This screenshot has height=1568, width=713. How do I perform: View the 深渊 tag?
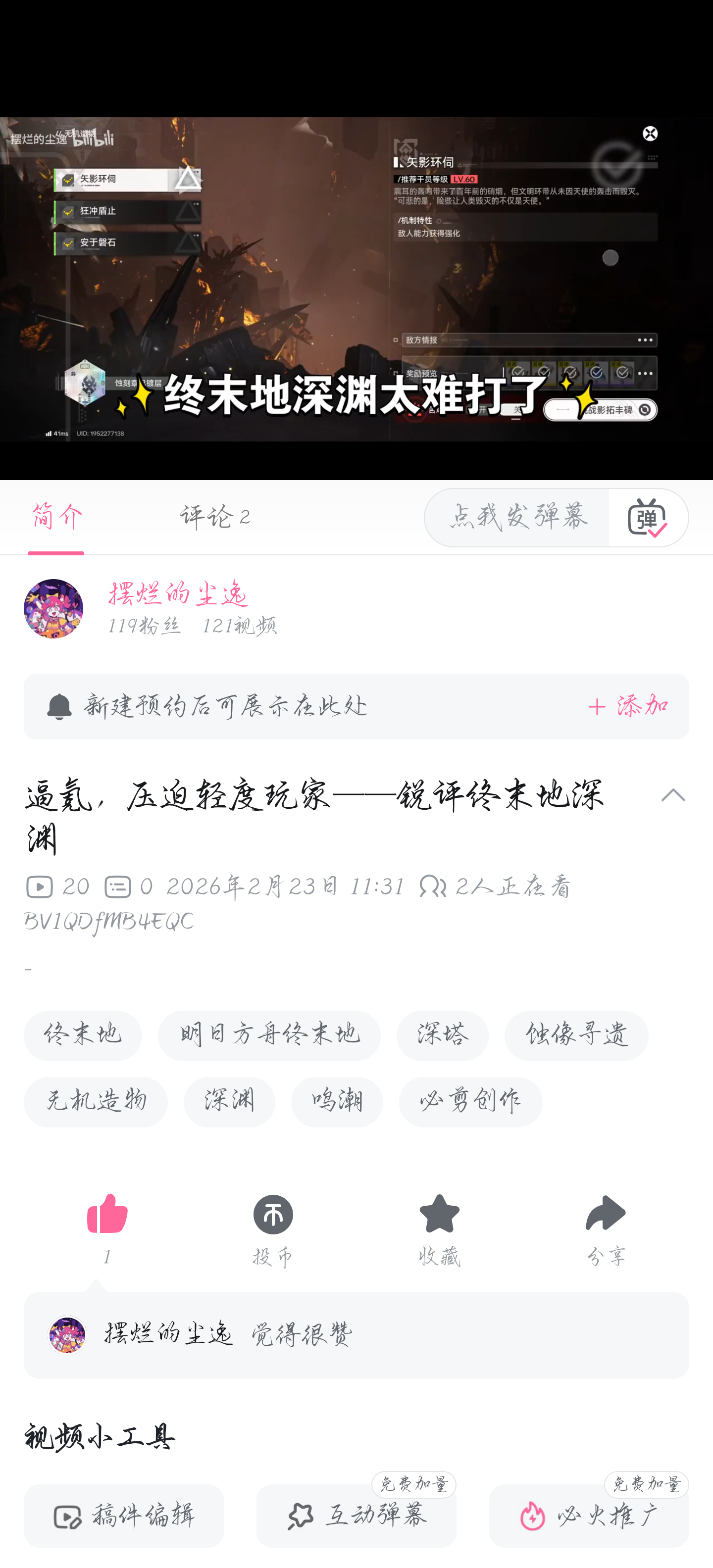click(x=229, y=1102)
